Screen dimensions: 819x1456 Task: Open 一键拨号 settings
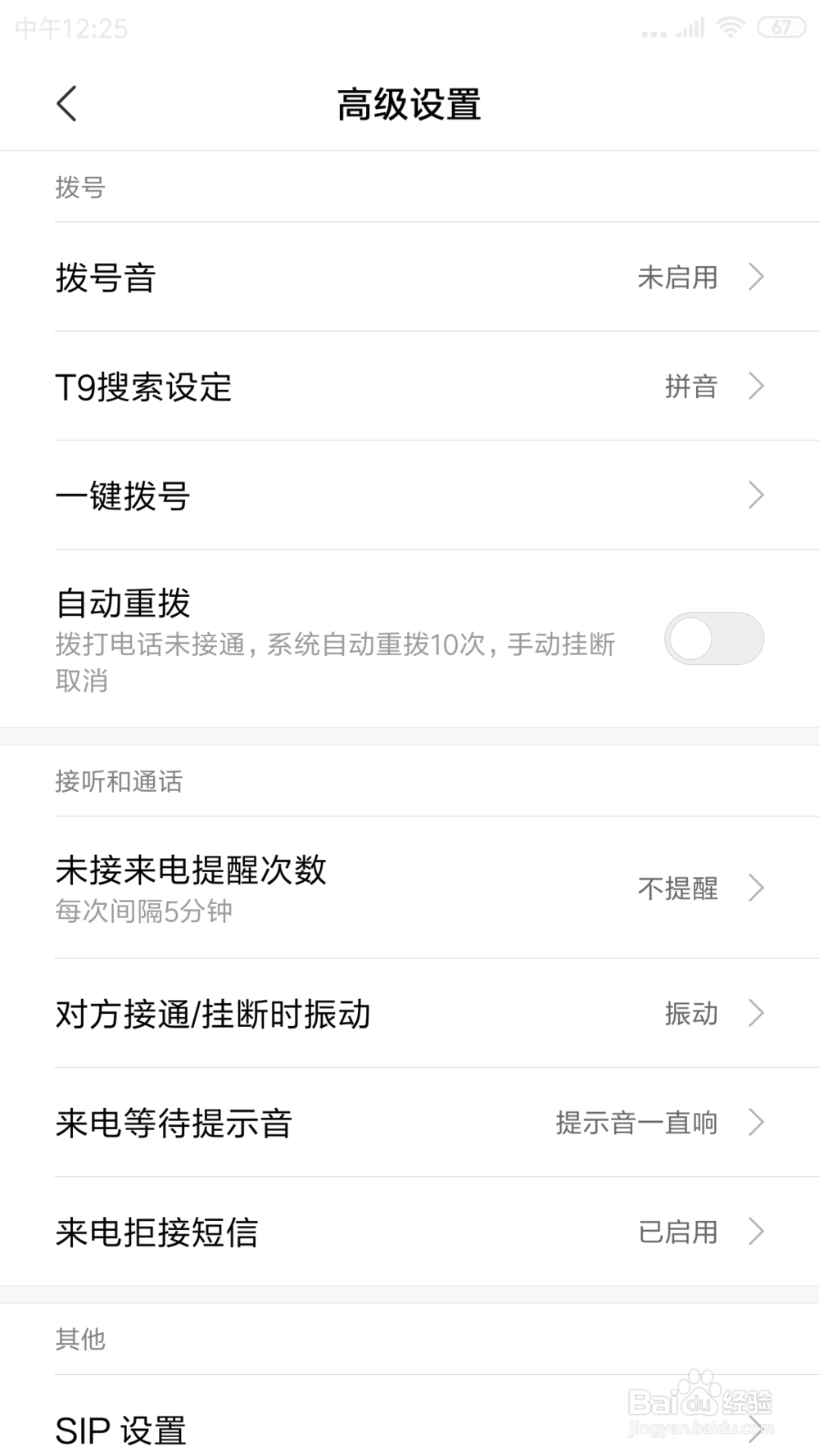pos(409,495)
